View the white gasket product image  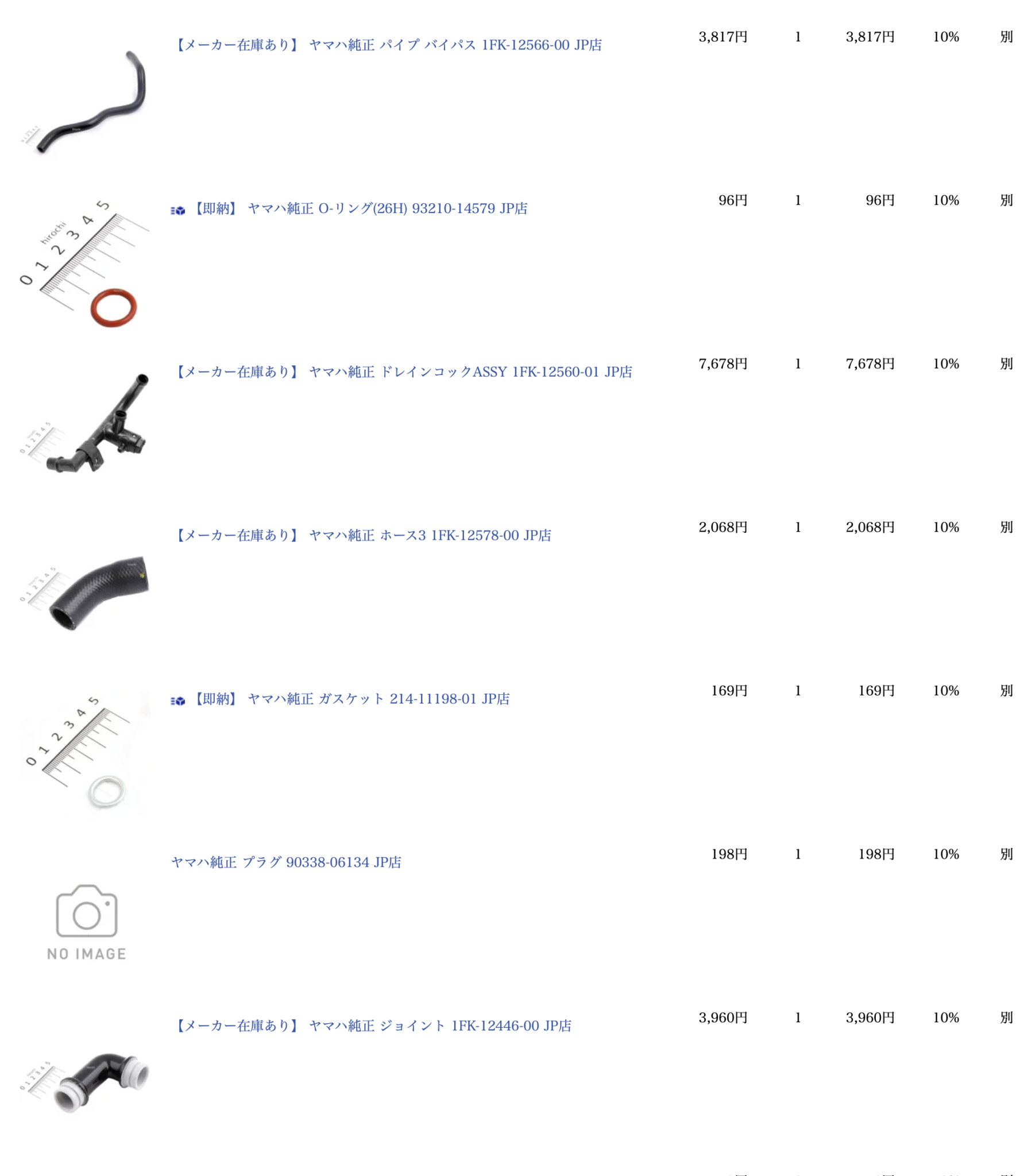86,755
